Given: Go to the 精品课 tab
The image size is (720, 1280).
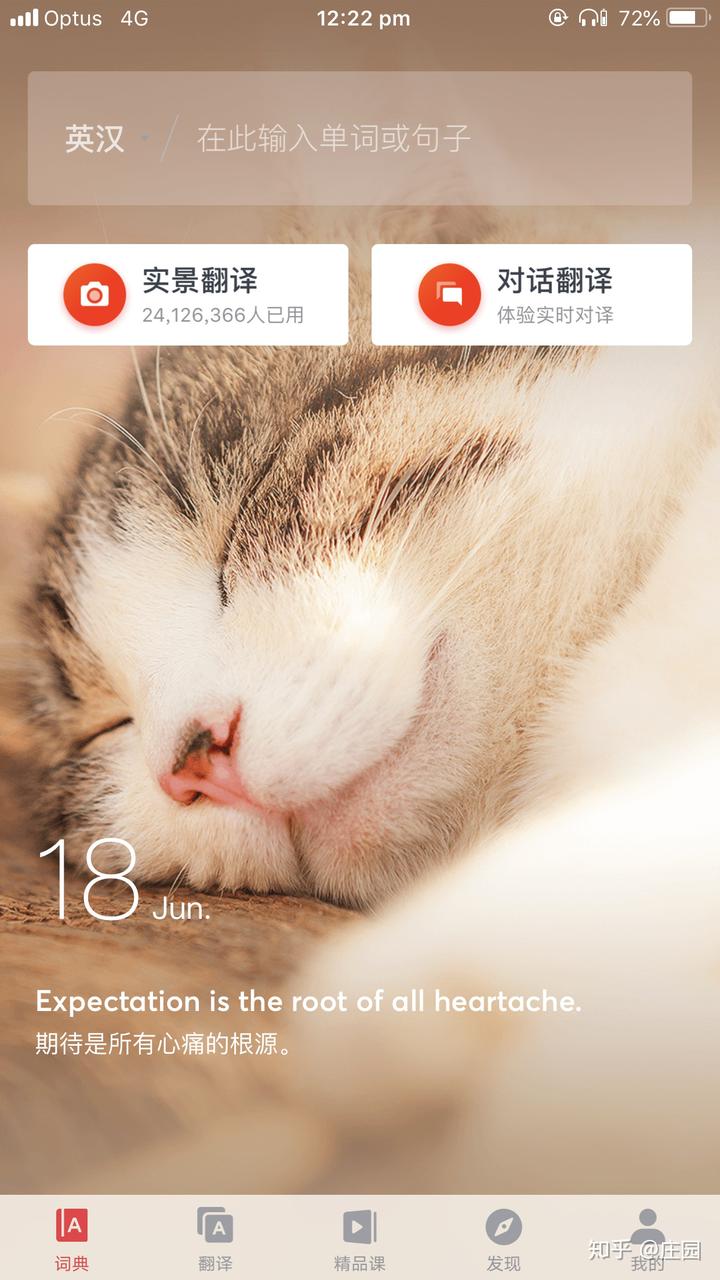Looking at the screenshot, I should 359,1238.
